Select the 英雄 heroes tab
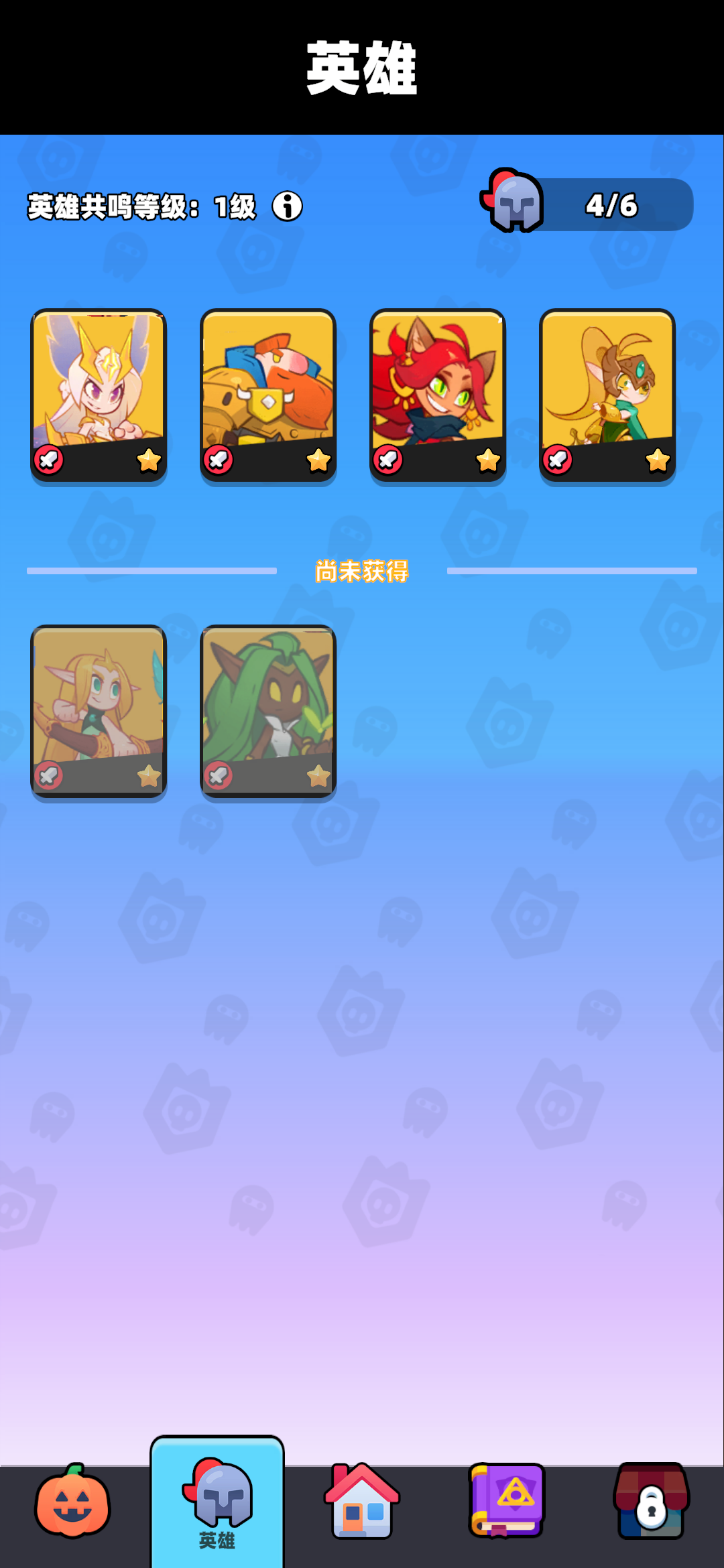724x1568 pixels. [217, 1504]
